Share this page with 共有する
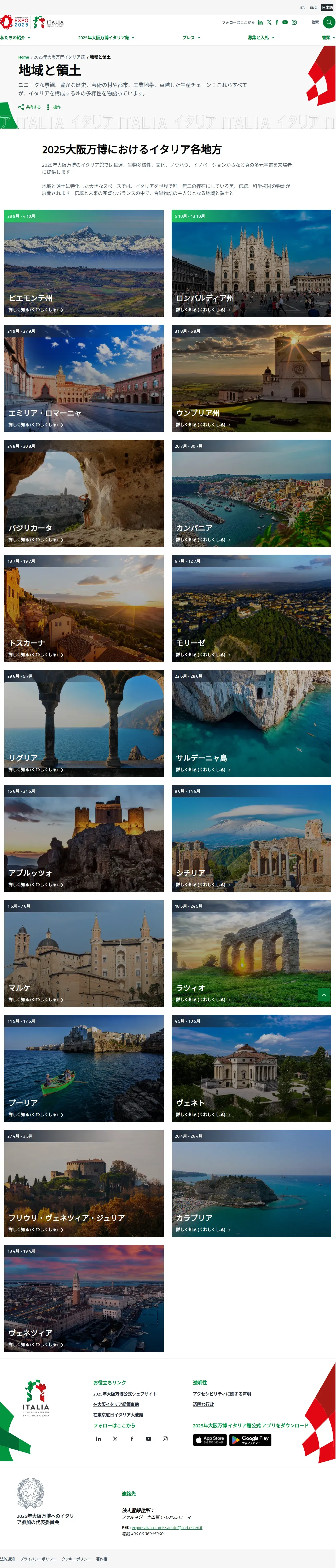 [x=30, y=107]
